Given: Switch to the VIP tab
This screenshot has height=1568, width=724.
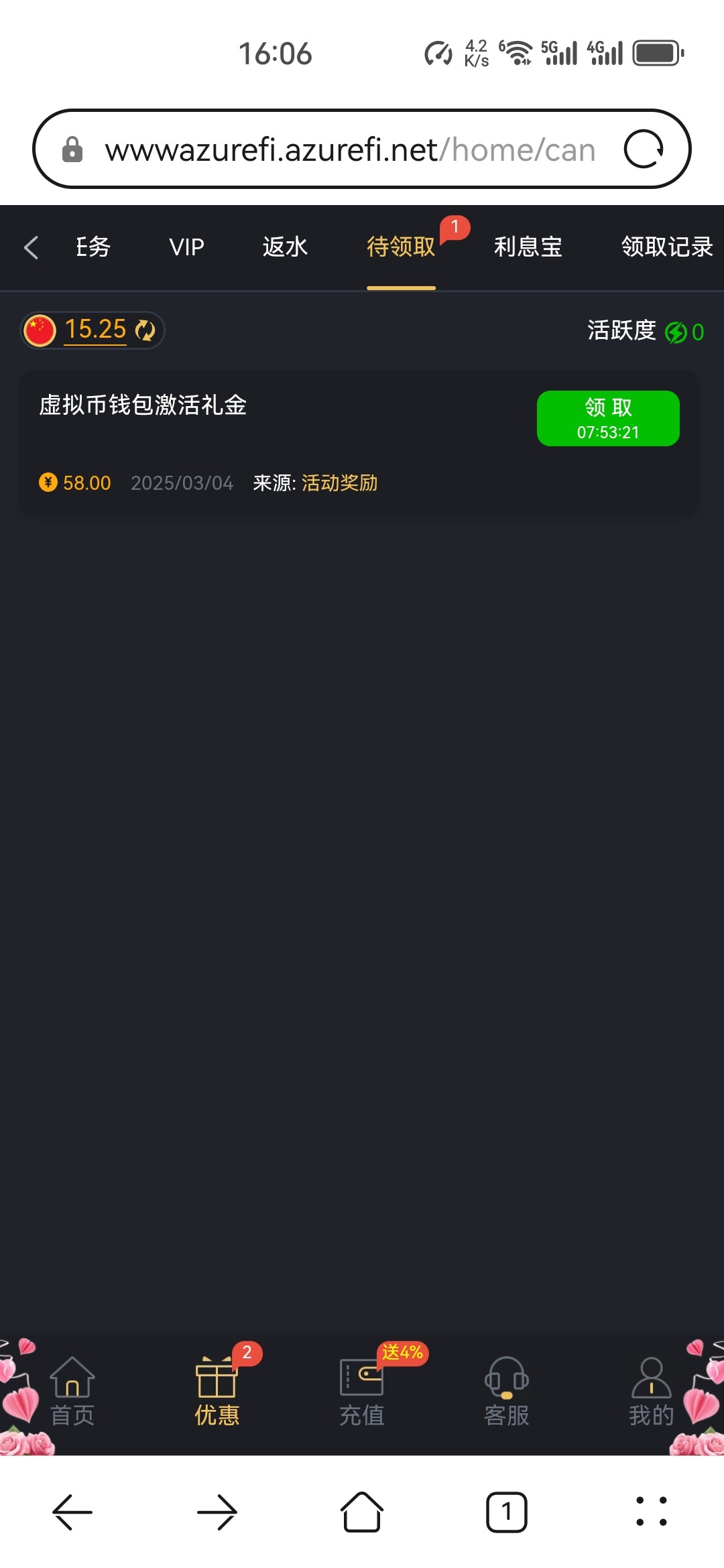Looking at the screenshot, I should [186, 247].
